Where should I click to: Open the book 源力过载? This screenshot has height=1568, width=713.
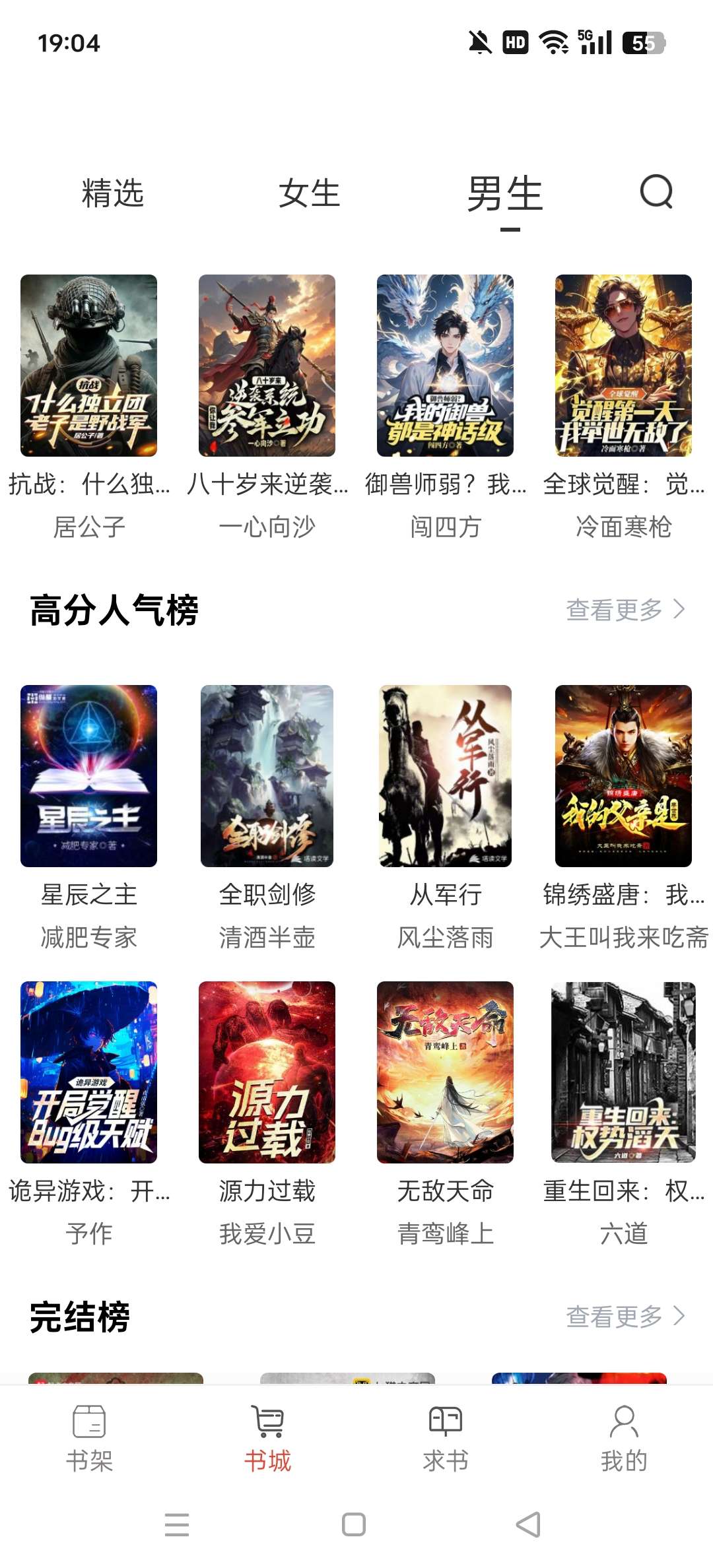click(267, 1072)
